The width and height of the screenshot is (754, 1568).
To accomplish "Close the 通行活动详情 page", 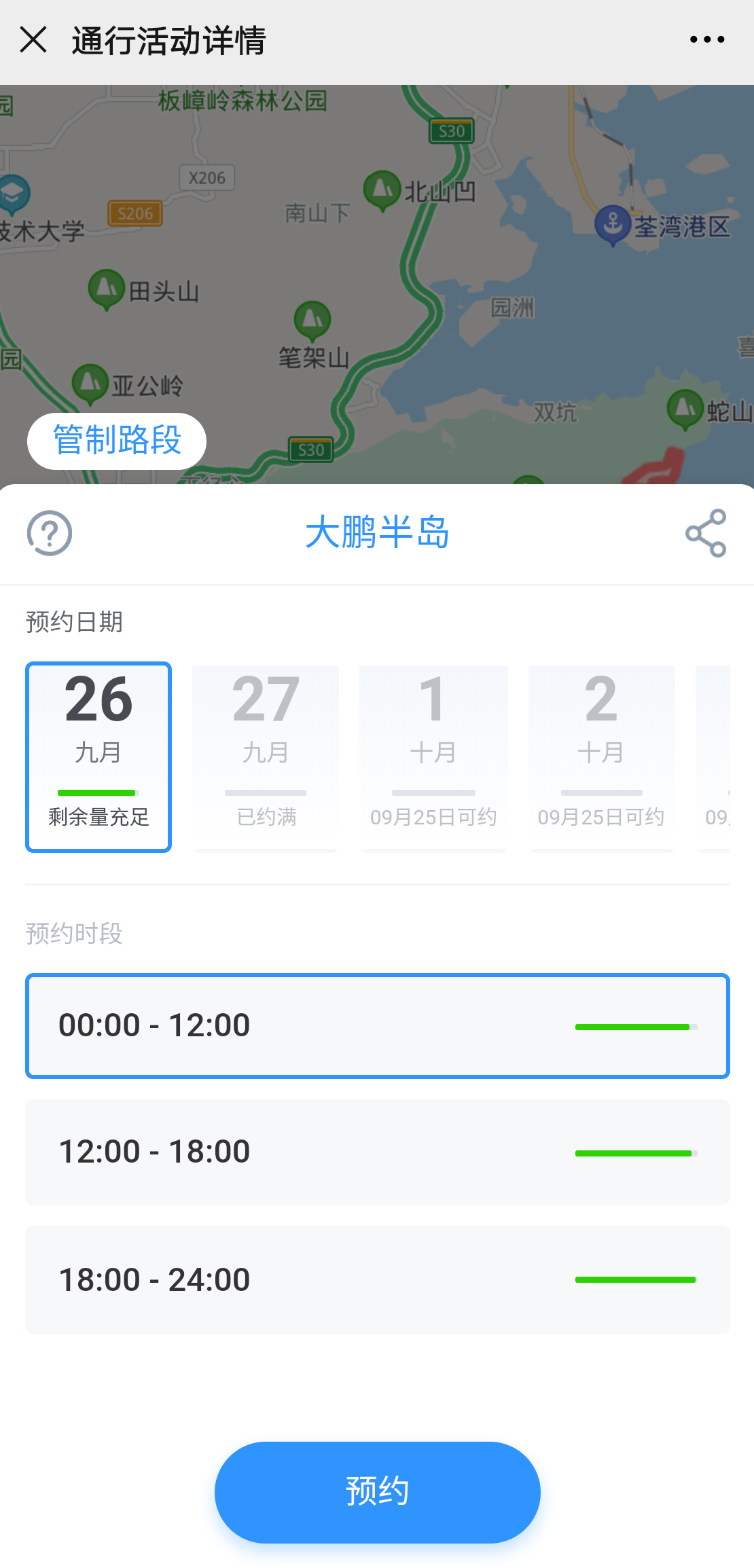I will coord(33,39).
